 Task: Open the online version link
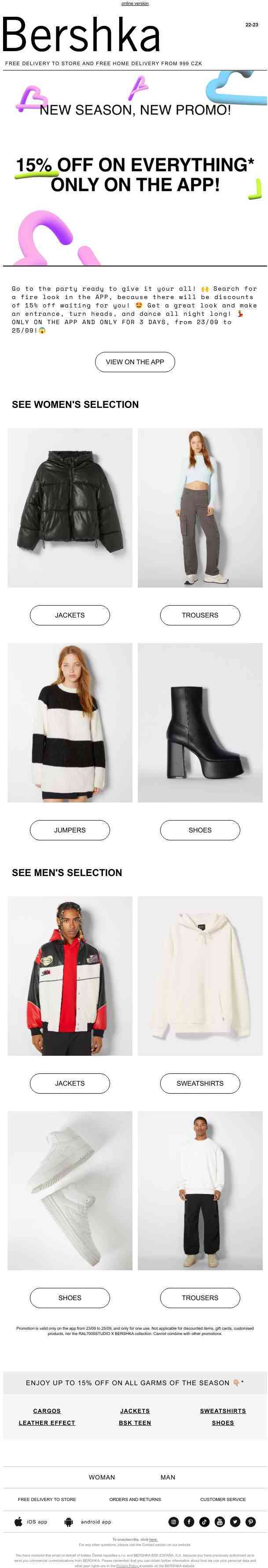pos(134,4)
